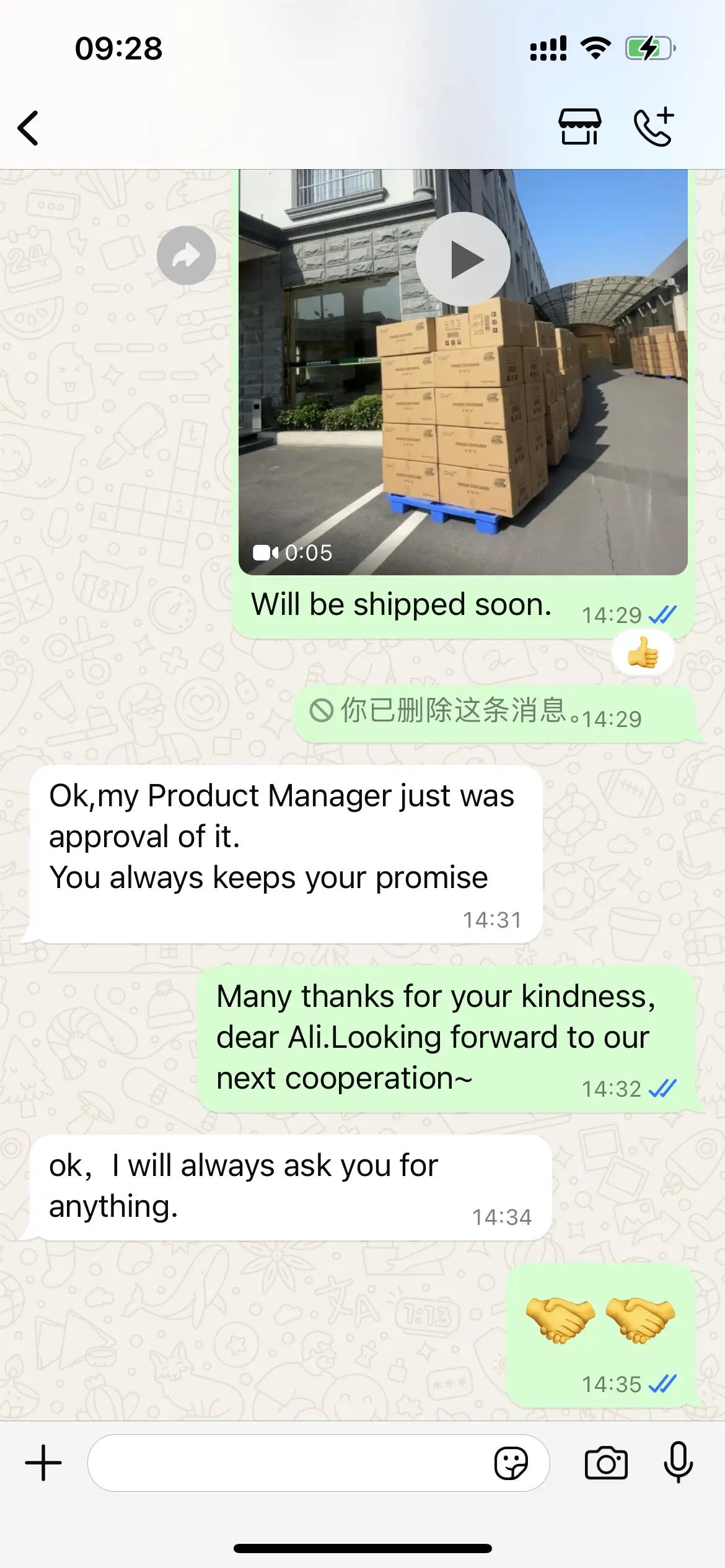The image size is (725, 1568).
Task: Open the thumbs-up reaction on the video
Action: coord(643,653)
